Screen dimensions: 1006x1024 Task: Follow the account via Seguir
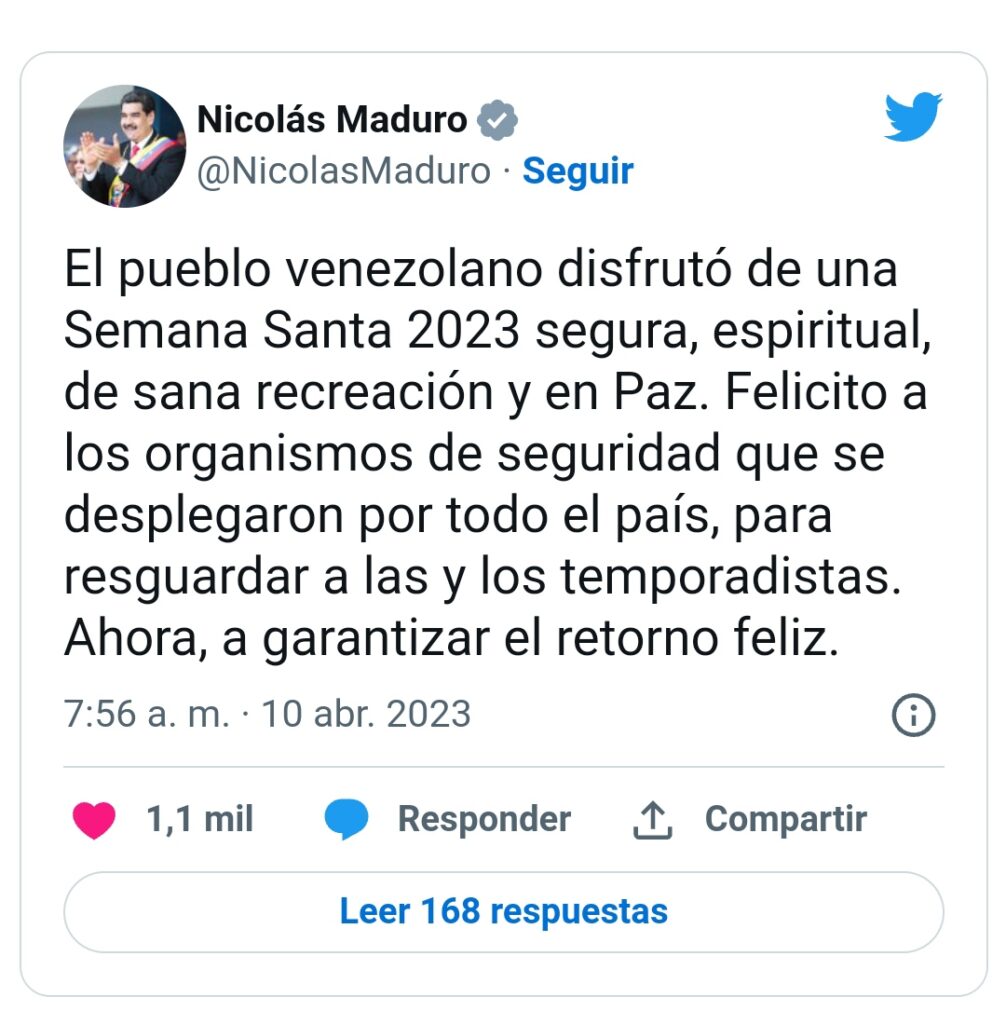pyautogui.click(x=578, y=171)
